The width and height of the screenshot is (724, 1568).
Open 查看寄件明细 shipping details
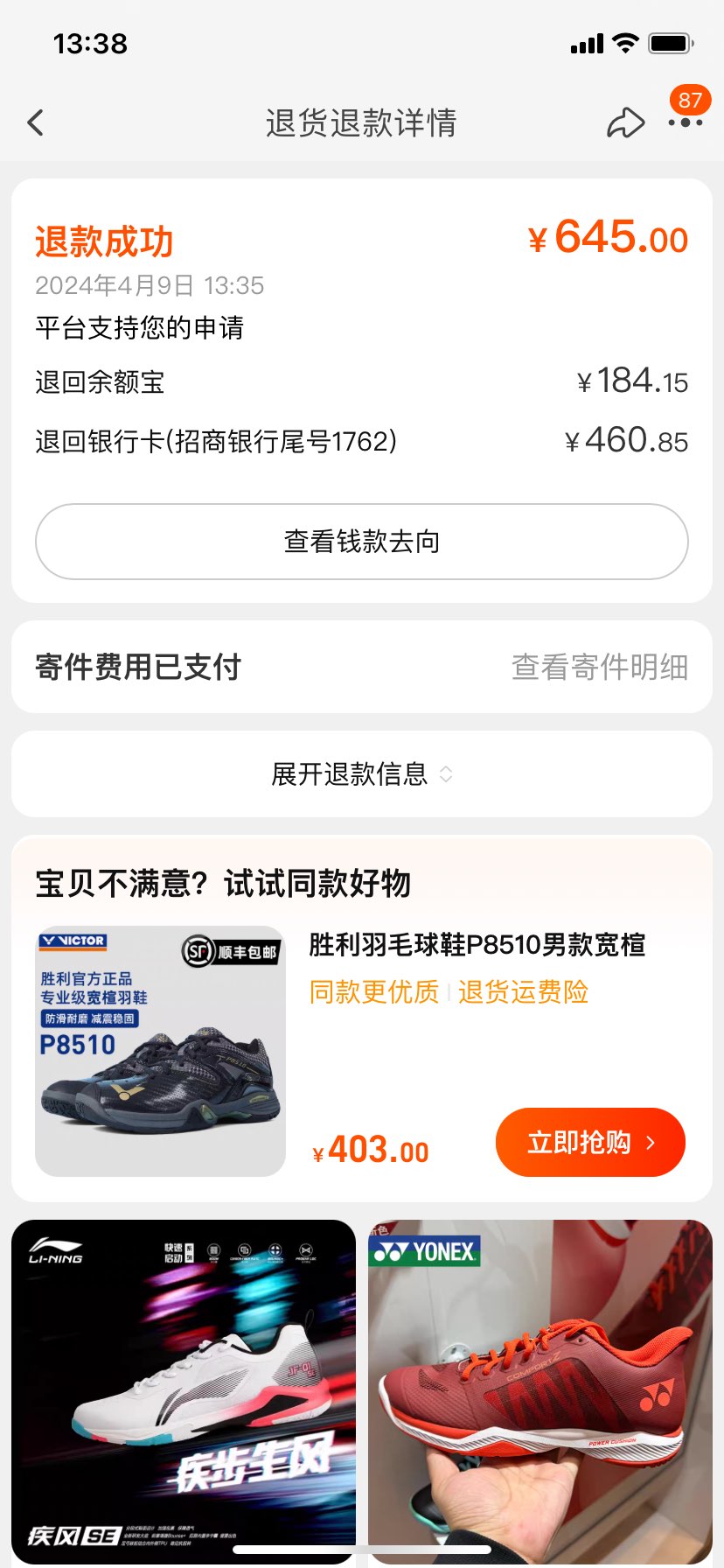pos(599,667)
